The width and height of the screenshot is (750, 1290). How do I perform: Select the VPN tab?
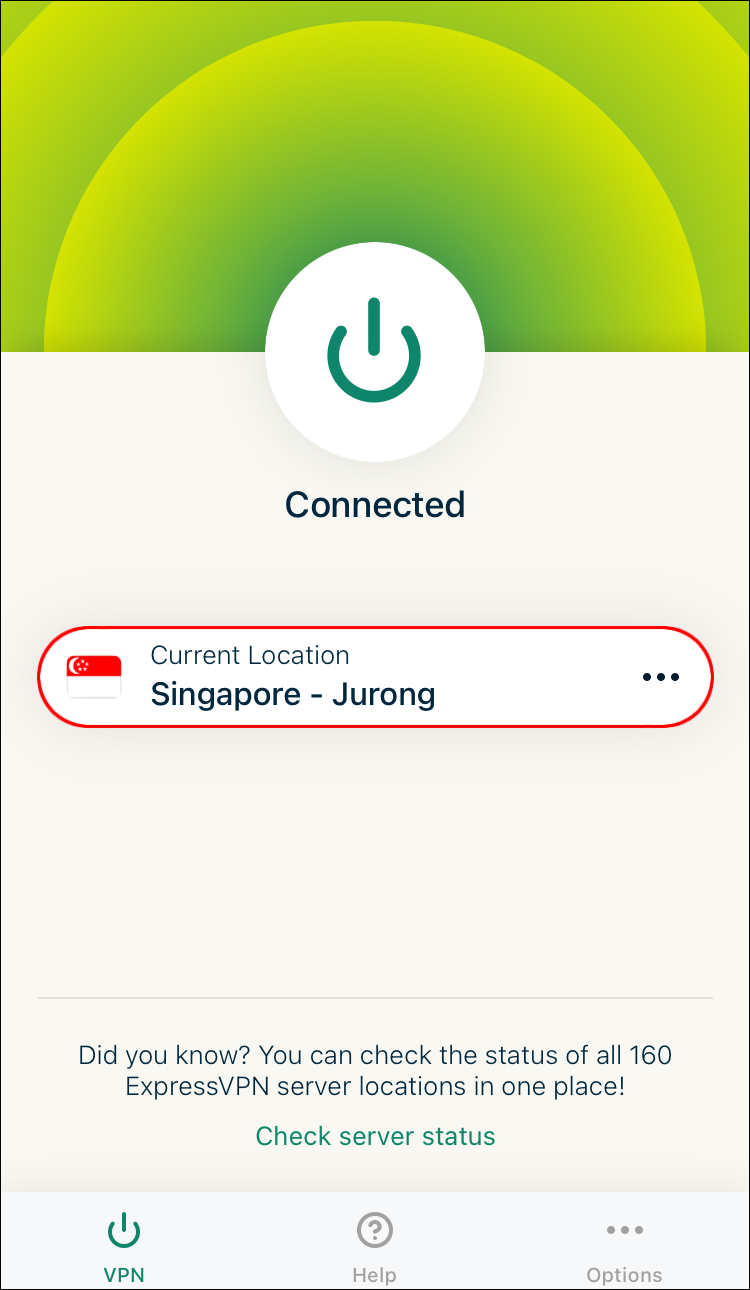(124, 1245)
